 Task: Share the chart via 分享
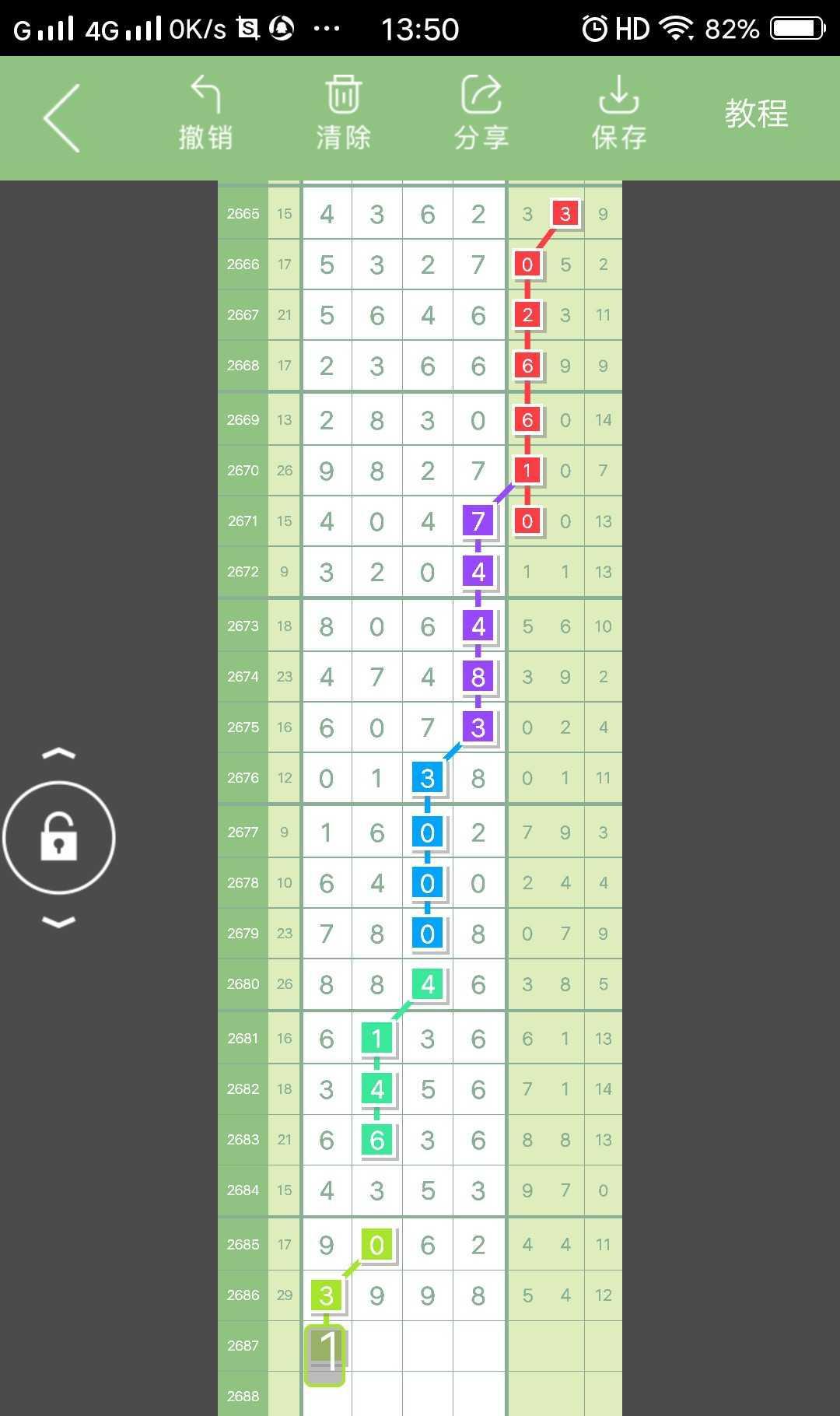(481, 114)
